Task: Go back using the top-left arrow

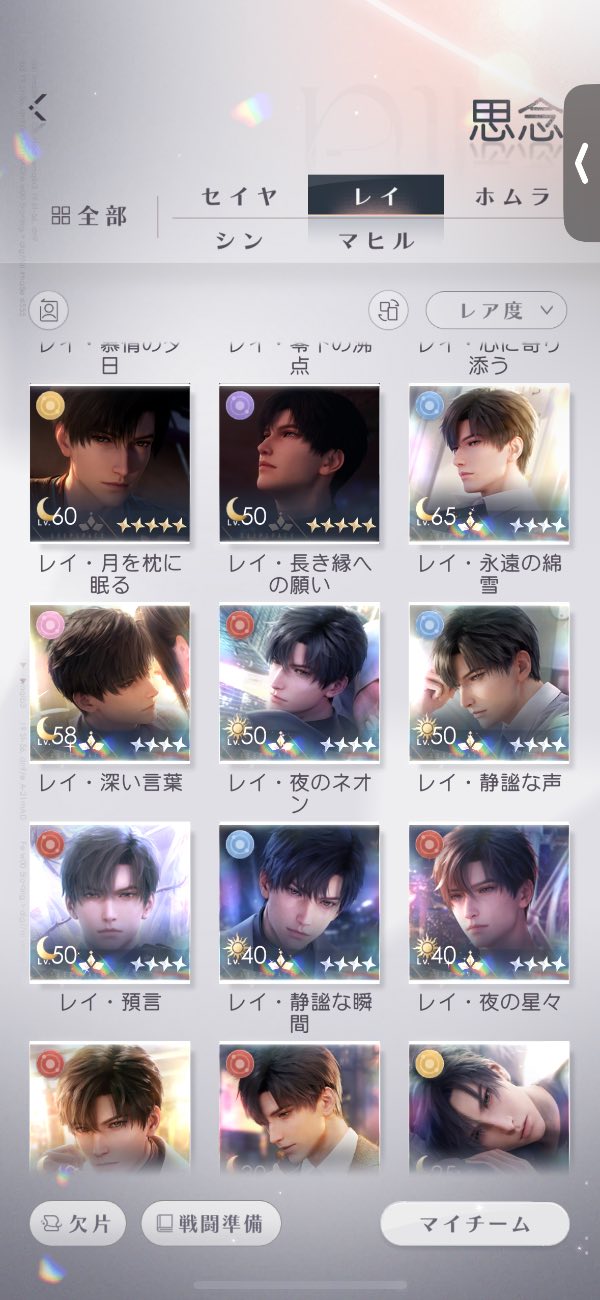Action: click(38, 106)
